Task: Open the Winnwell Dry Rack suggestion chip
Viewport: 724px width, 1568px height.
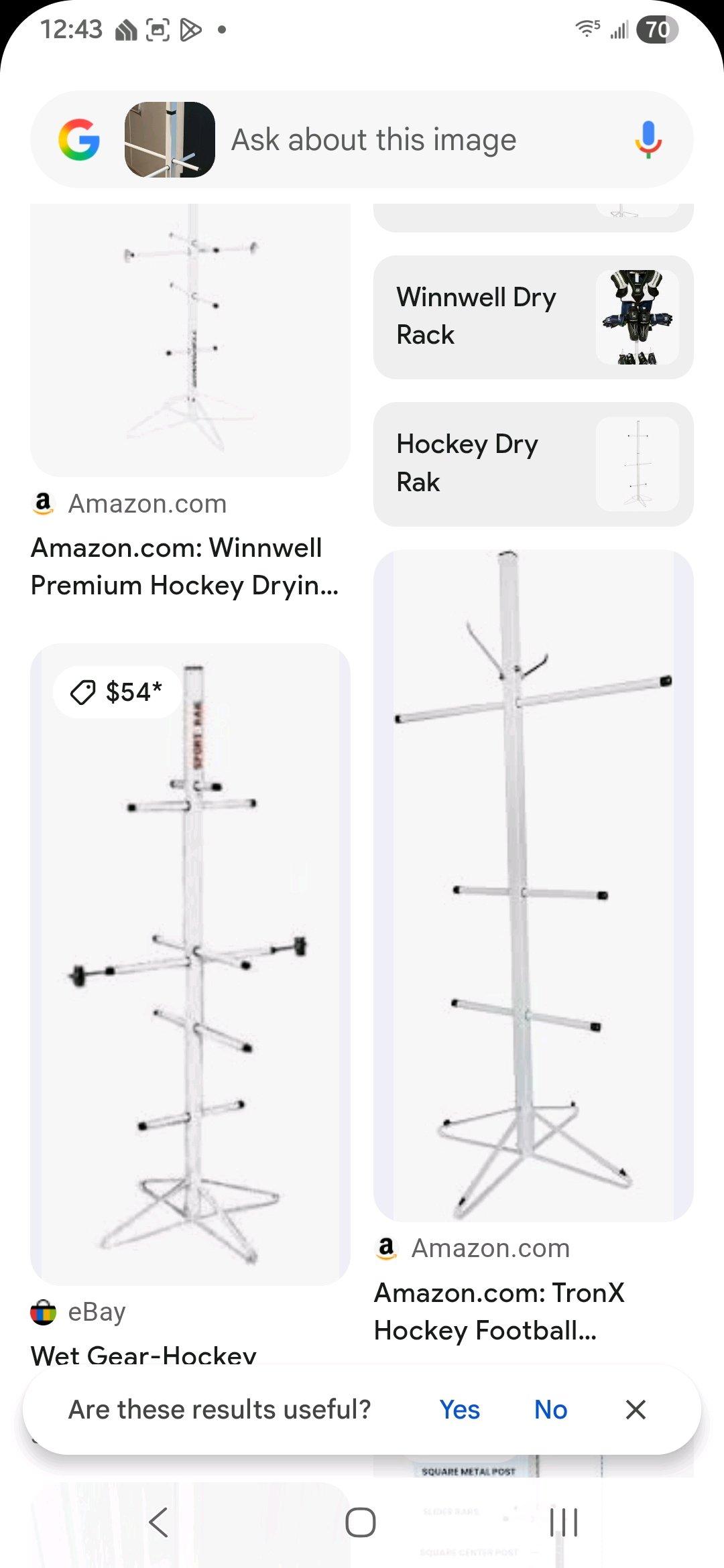Action: point(534,316)
